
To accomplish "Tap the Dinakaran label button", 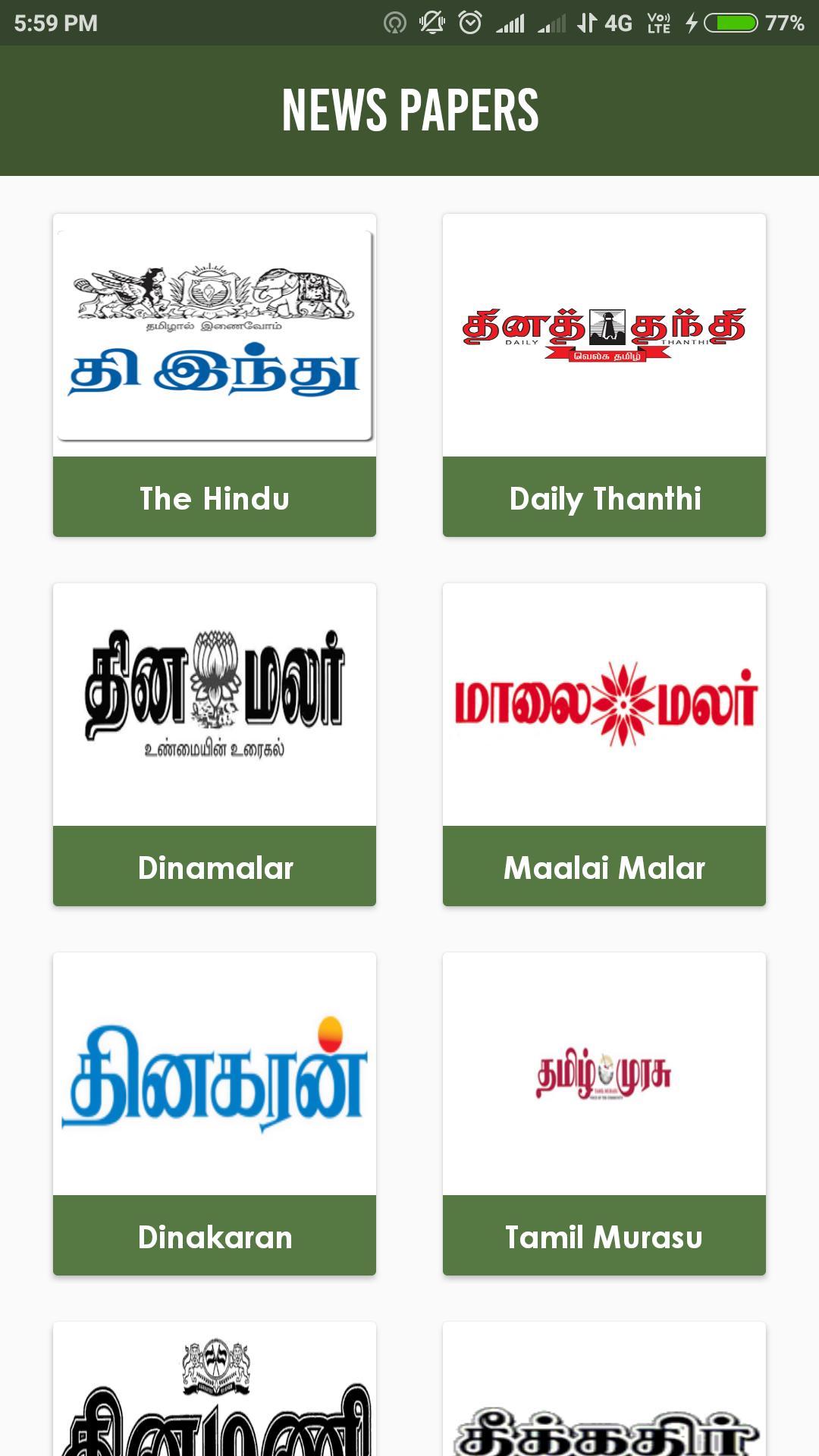I will click(x=215, y=1236).
